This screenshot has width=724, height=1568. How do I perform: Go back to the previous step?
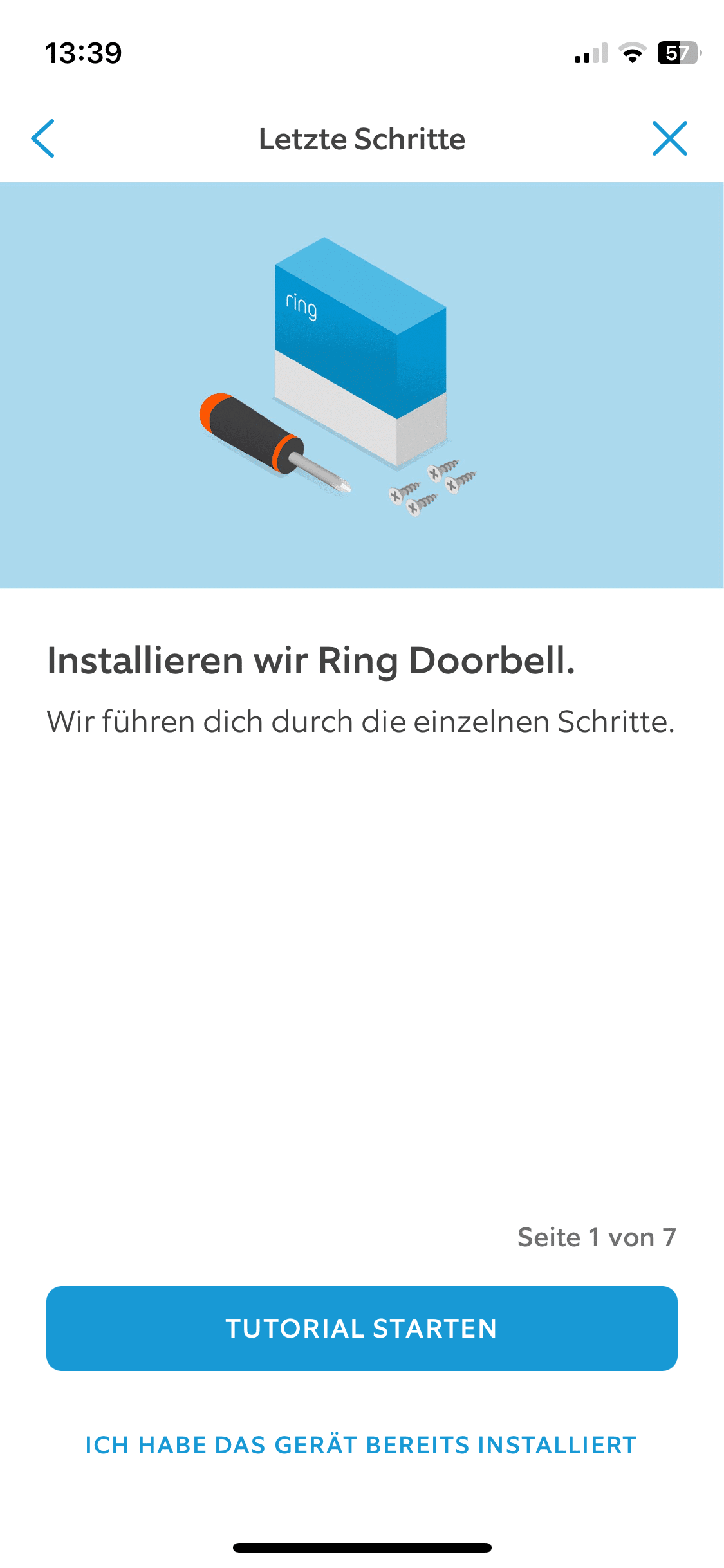point(43,138)
